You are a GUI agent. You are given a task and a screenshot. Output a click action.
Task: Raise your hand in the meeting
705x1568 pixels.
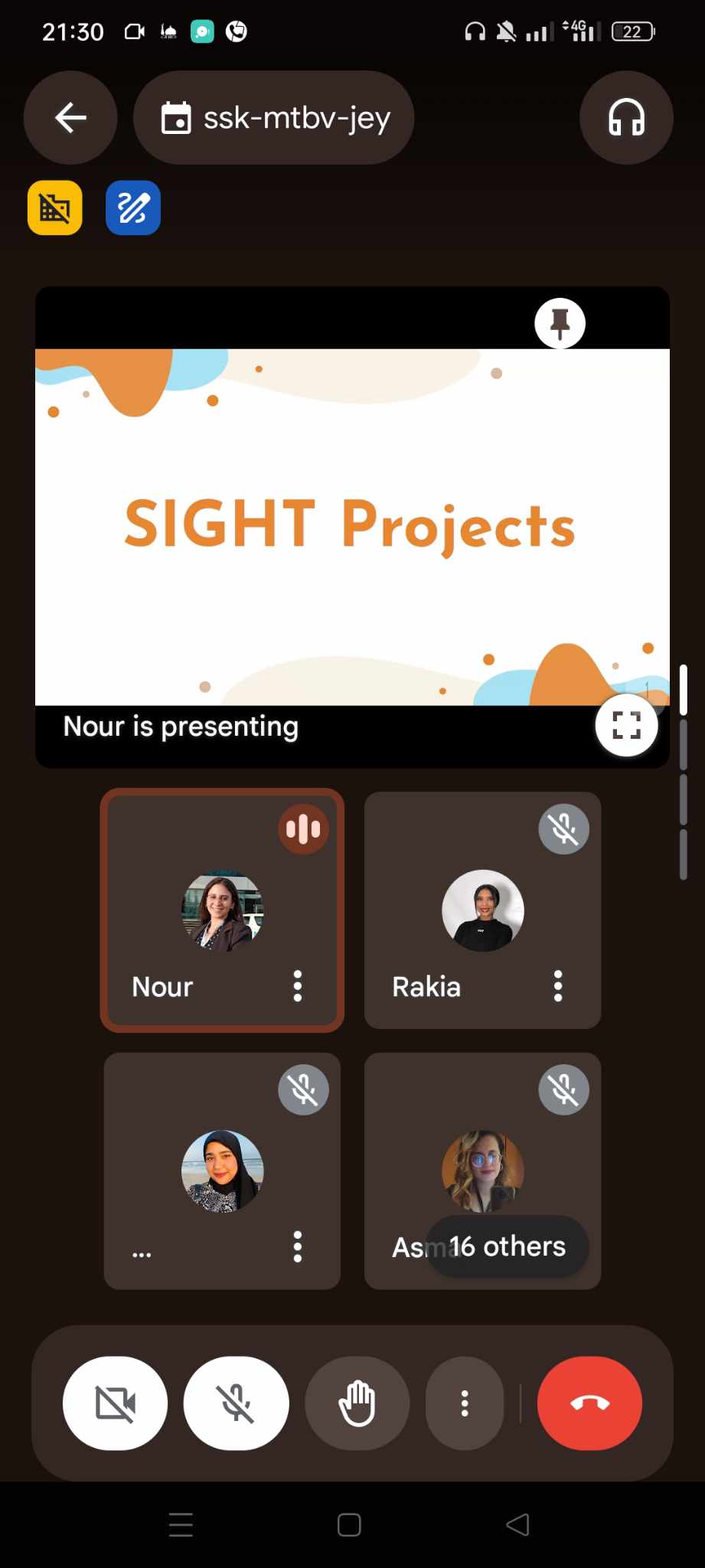[x=357, y=1403]
